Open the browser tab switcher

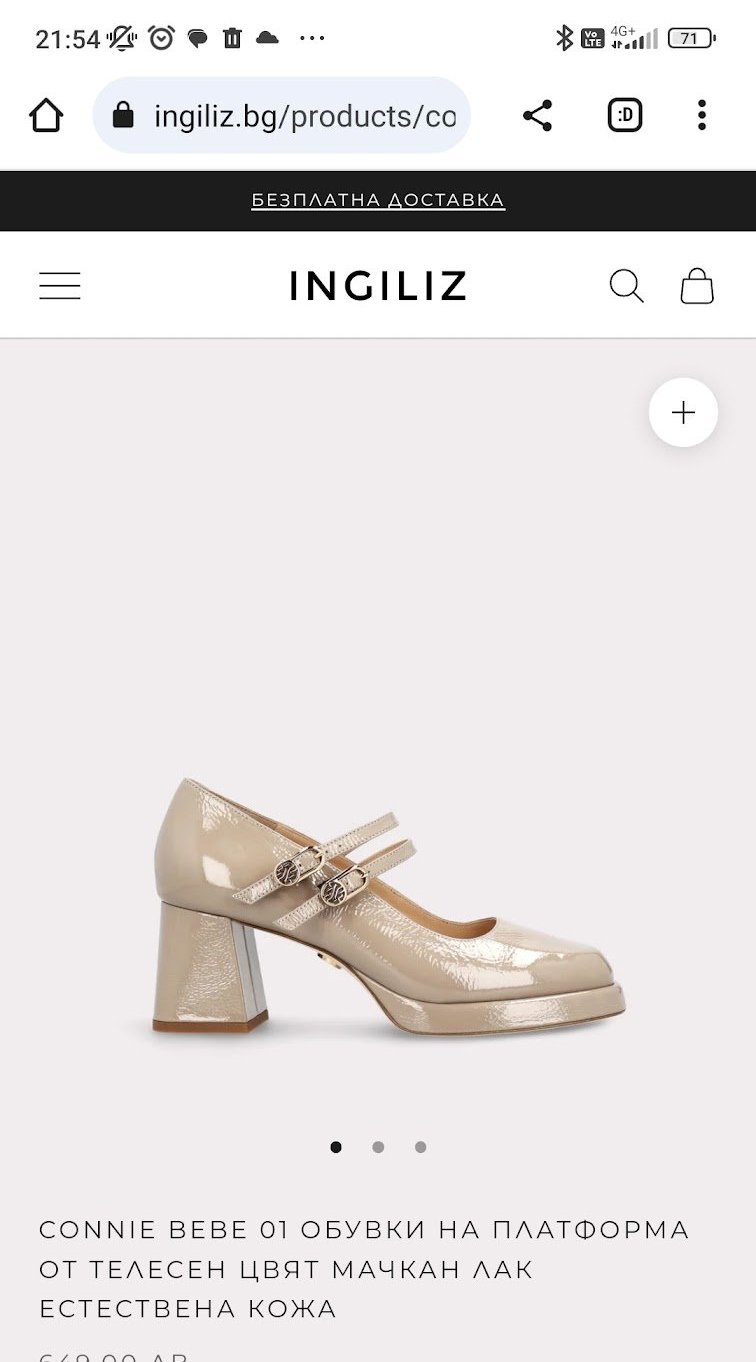[x=625, y=116]
